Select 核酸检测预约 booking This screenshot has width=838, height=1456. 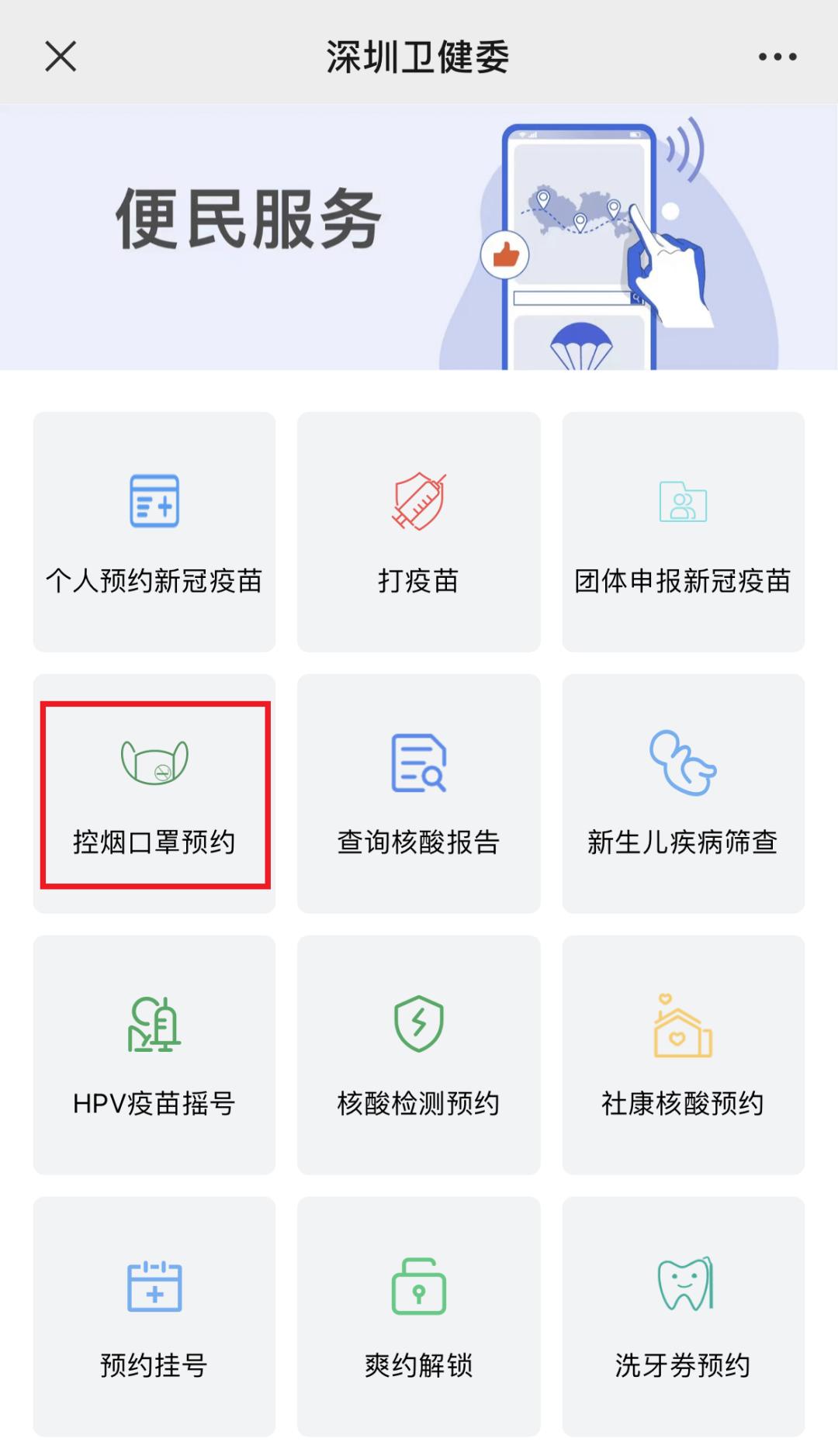418,1055
